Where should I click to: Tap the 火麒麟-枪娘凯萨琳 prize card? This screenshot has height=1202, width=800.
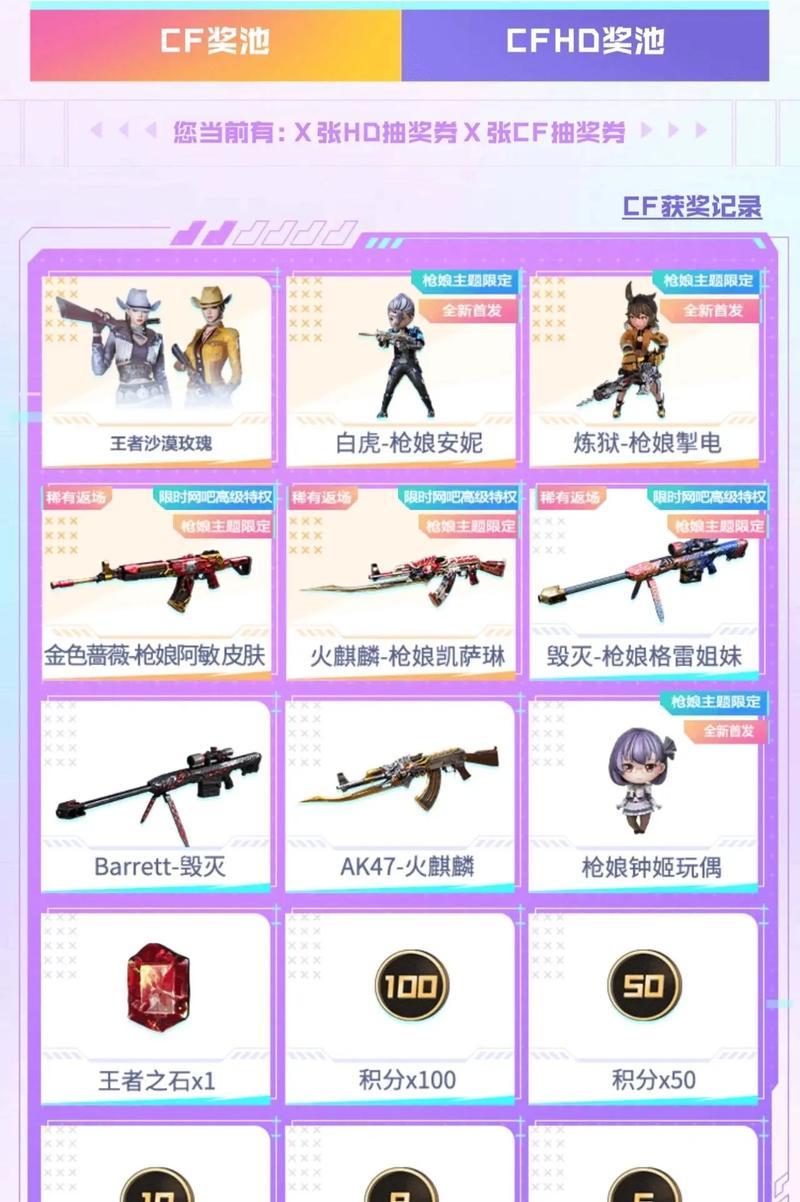click(x=401, y=582)
